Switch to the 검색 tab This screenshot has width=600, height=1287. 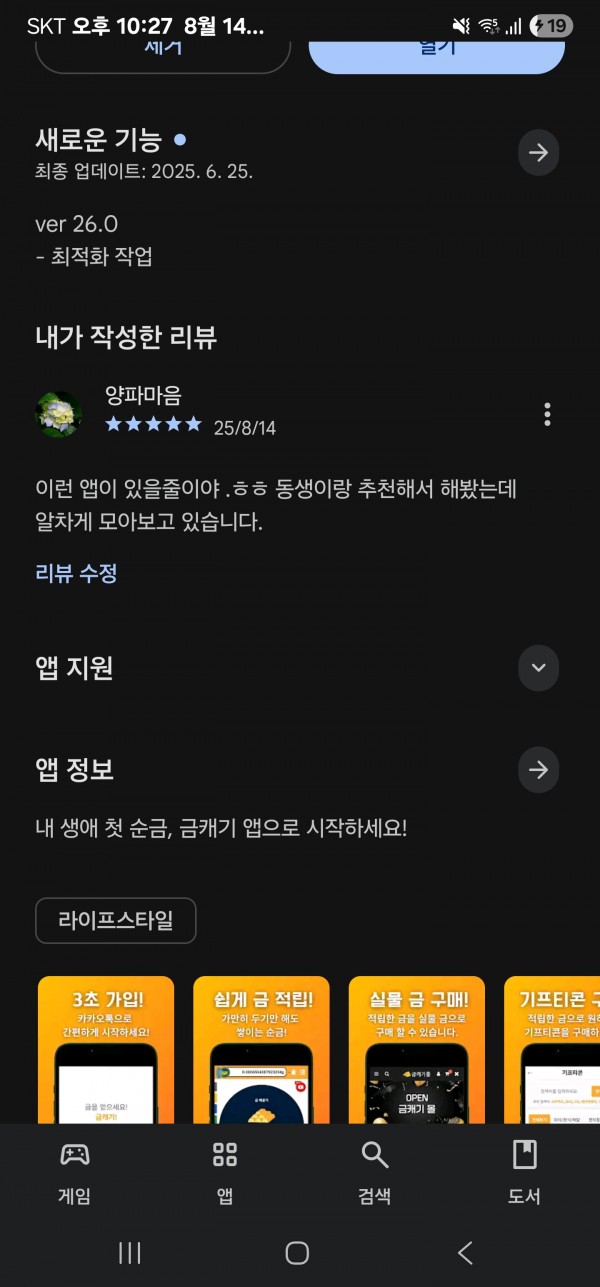coord(375,1172)
